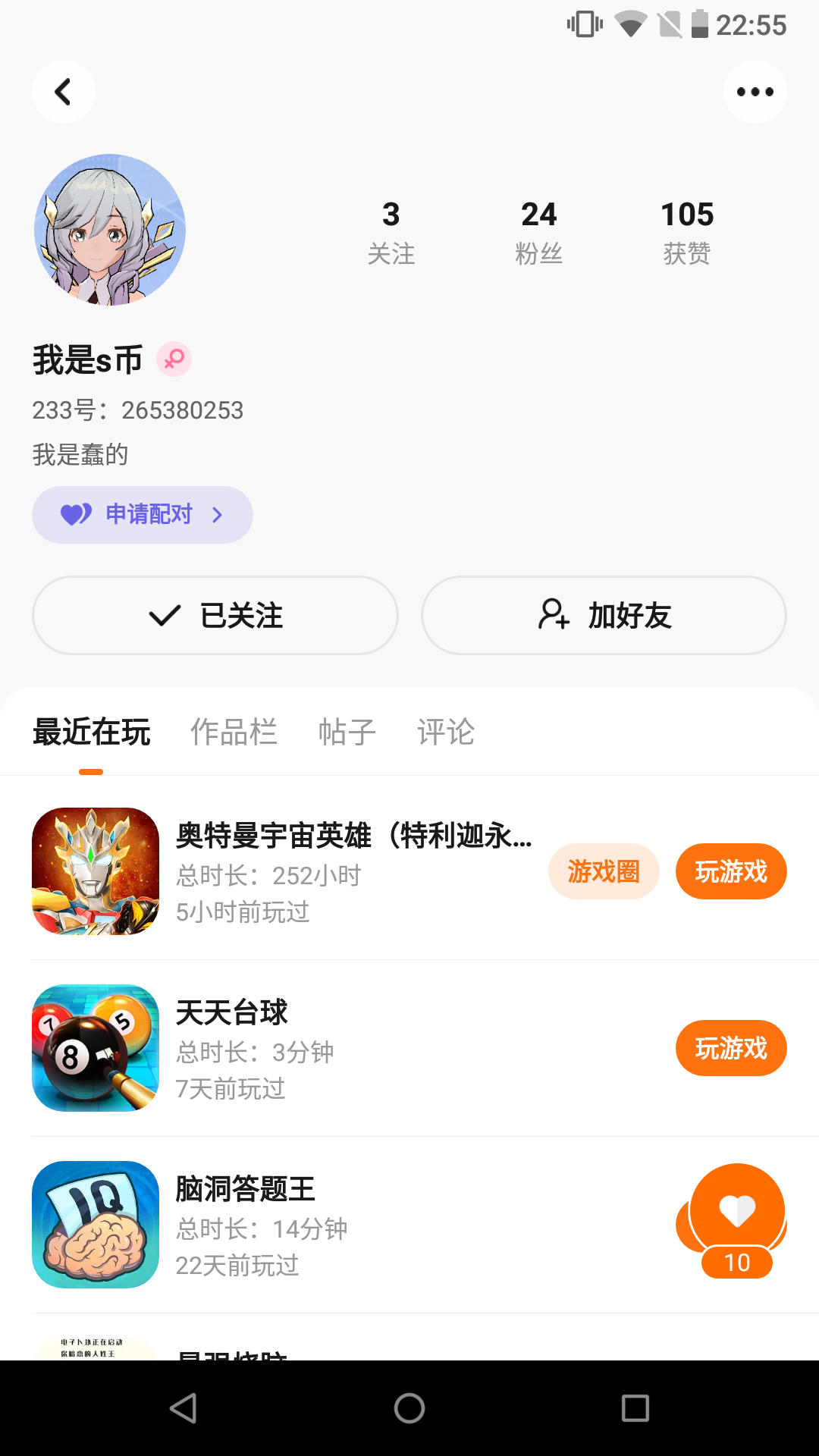Open 游戏圈 for 奥特曼宇宙英雄
Viewport: 819px width, 1456px height.
click(604, 871)
